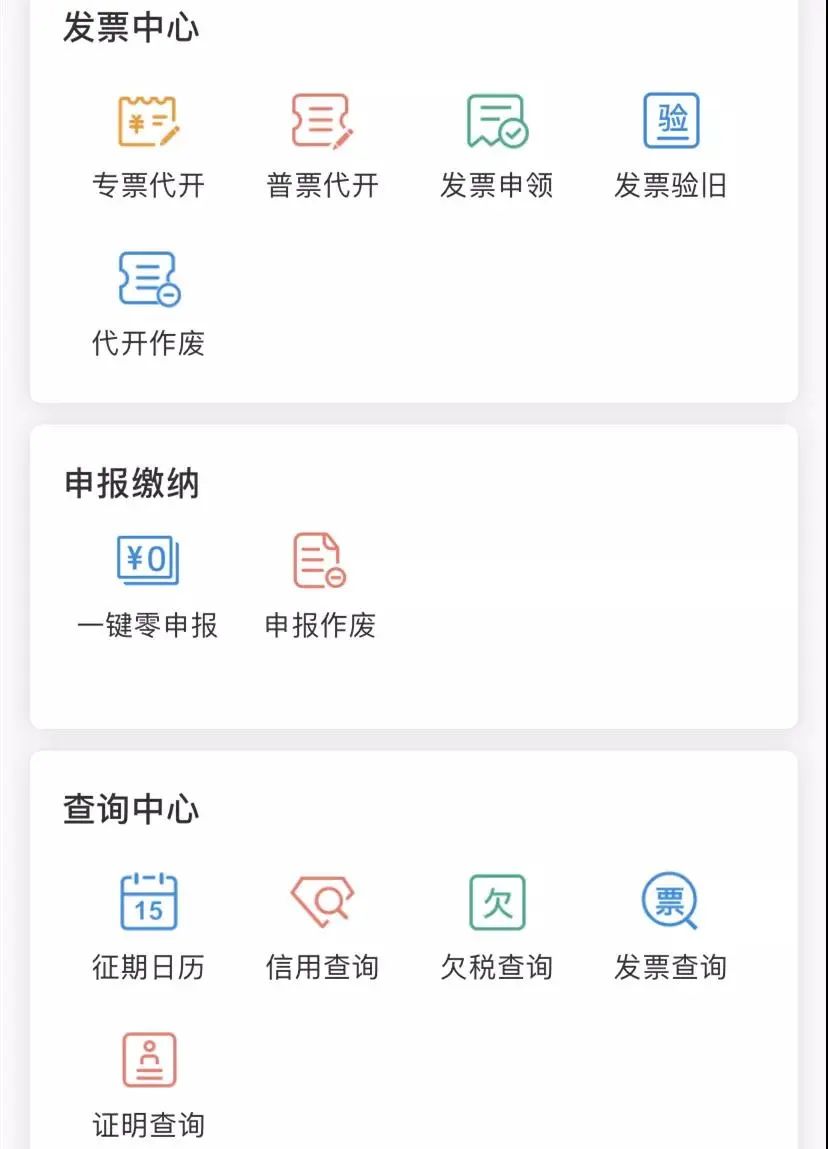Open the magnifier 发票查询 invoice inquiry icon
Viewport: 828px width, 1149px height.
pos(671,900)
